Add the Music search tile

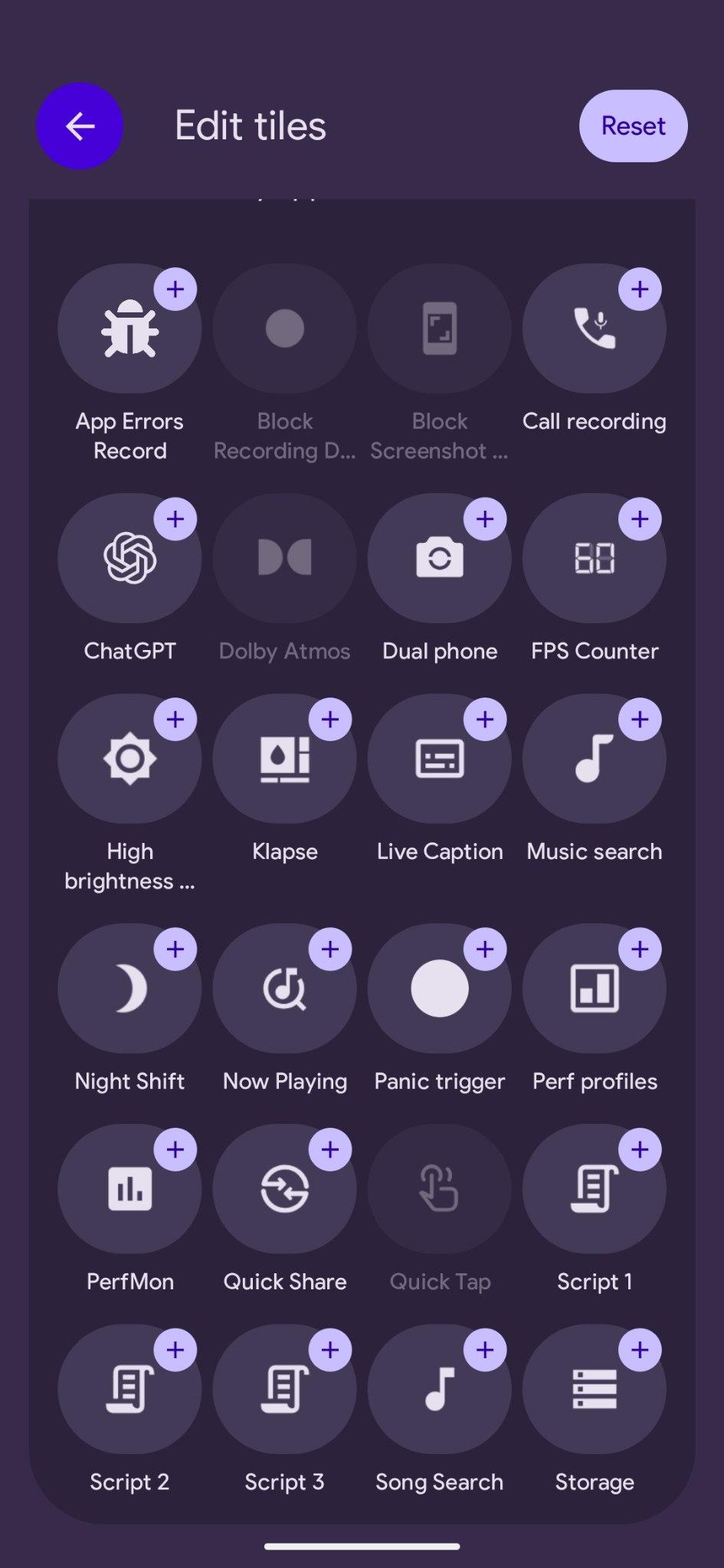point(640,720)
